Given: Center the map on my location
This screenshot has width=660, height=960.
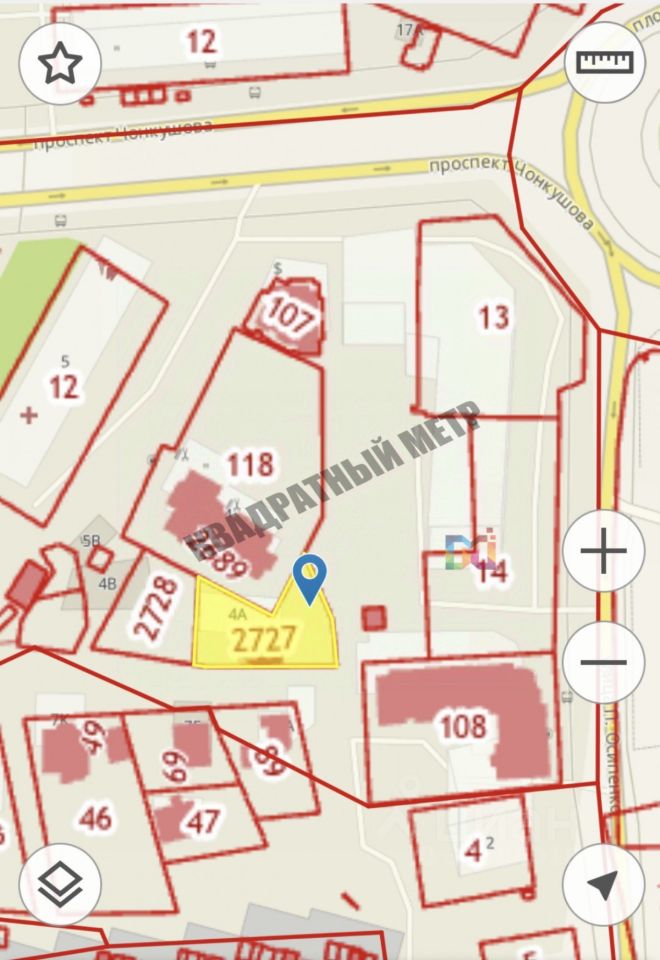Looking at the screenshot, I should click(x=603, y=884).
